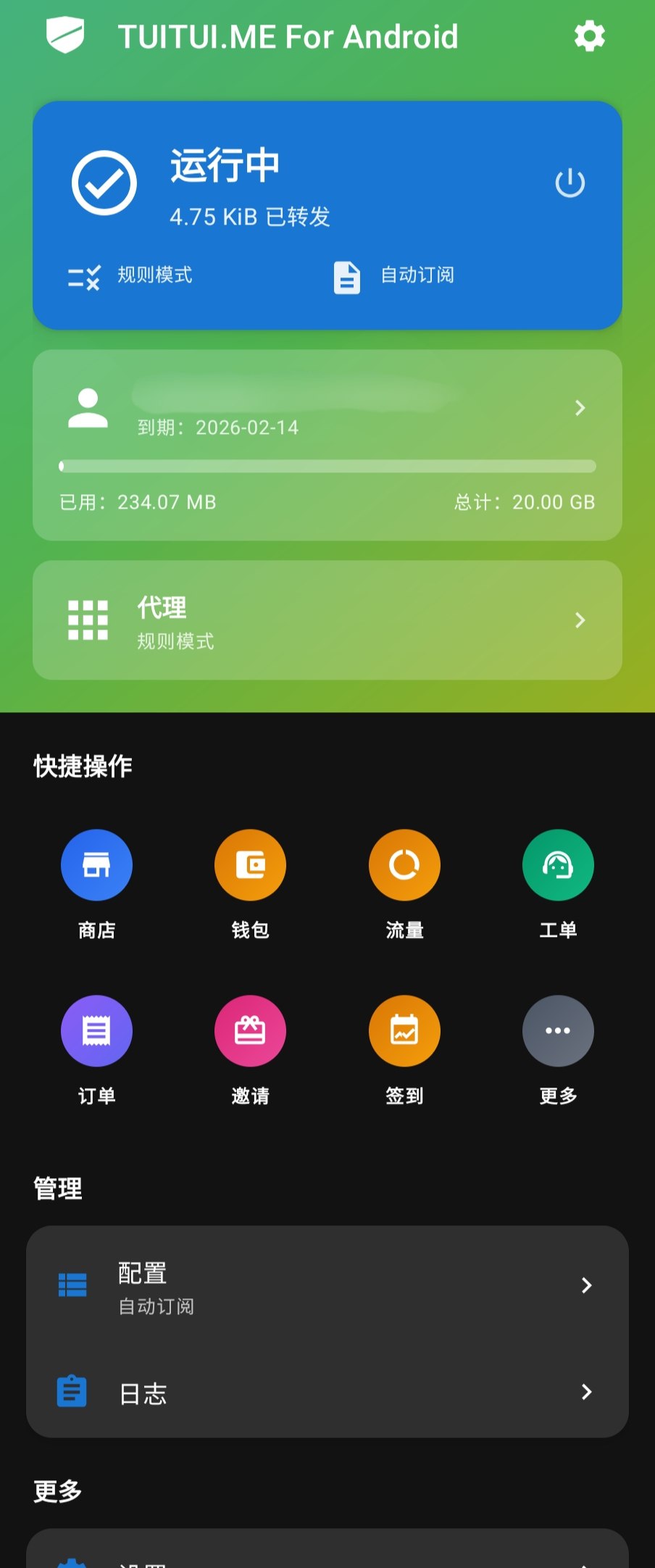Select the 流量 traffic icon
The height and width of the screenshot is (1568, 655).
coord(404,864)
